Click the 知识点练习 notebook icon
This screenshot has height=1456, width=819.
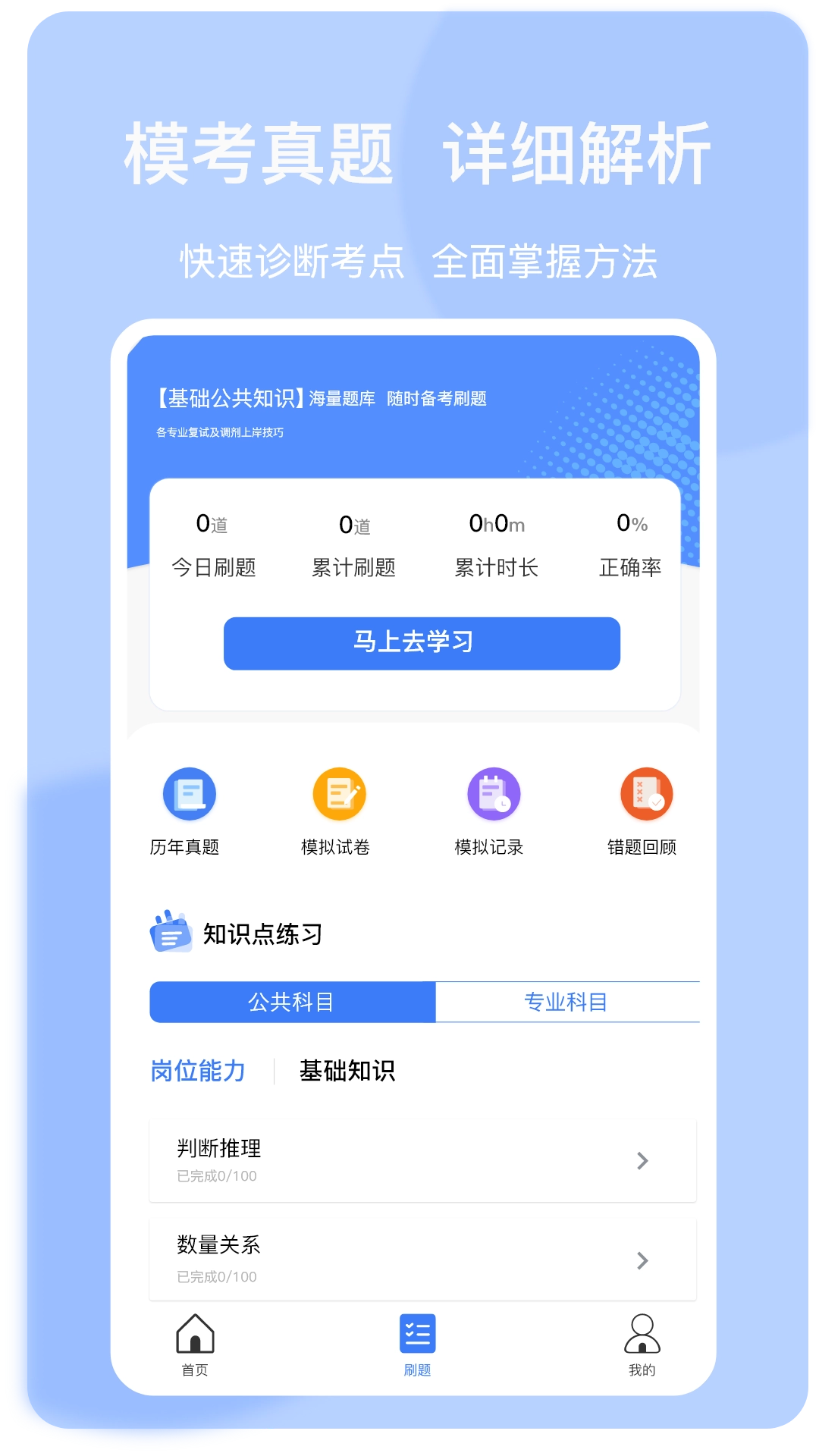pyautogui.click(x=170, y=932)
